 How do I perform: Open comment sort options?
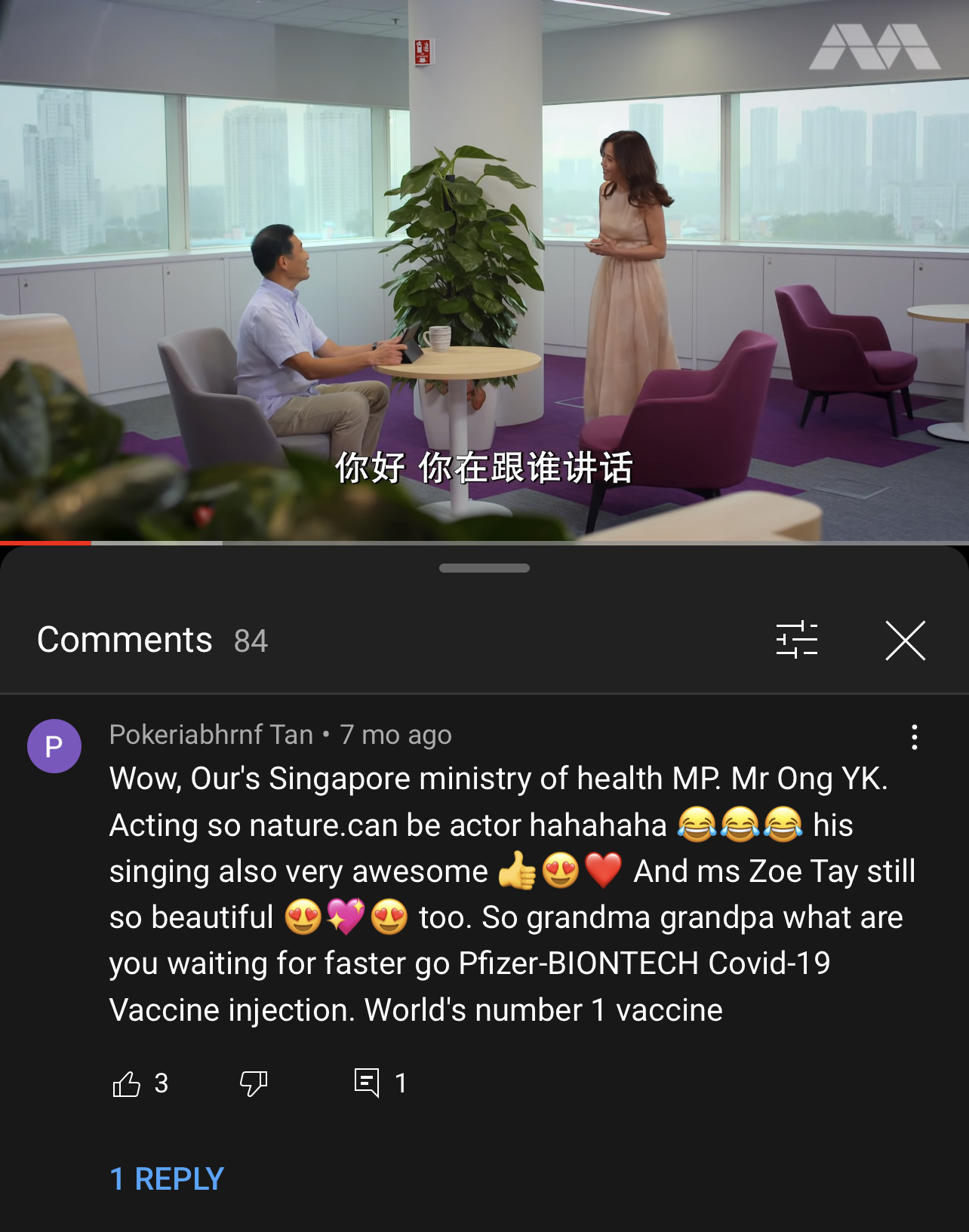(797, 641)
